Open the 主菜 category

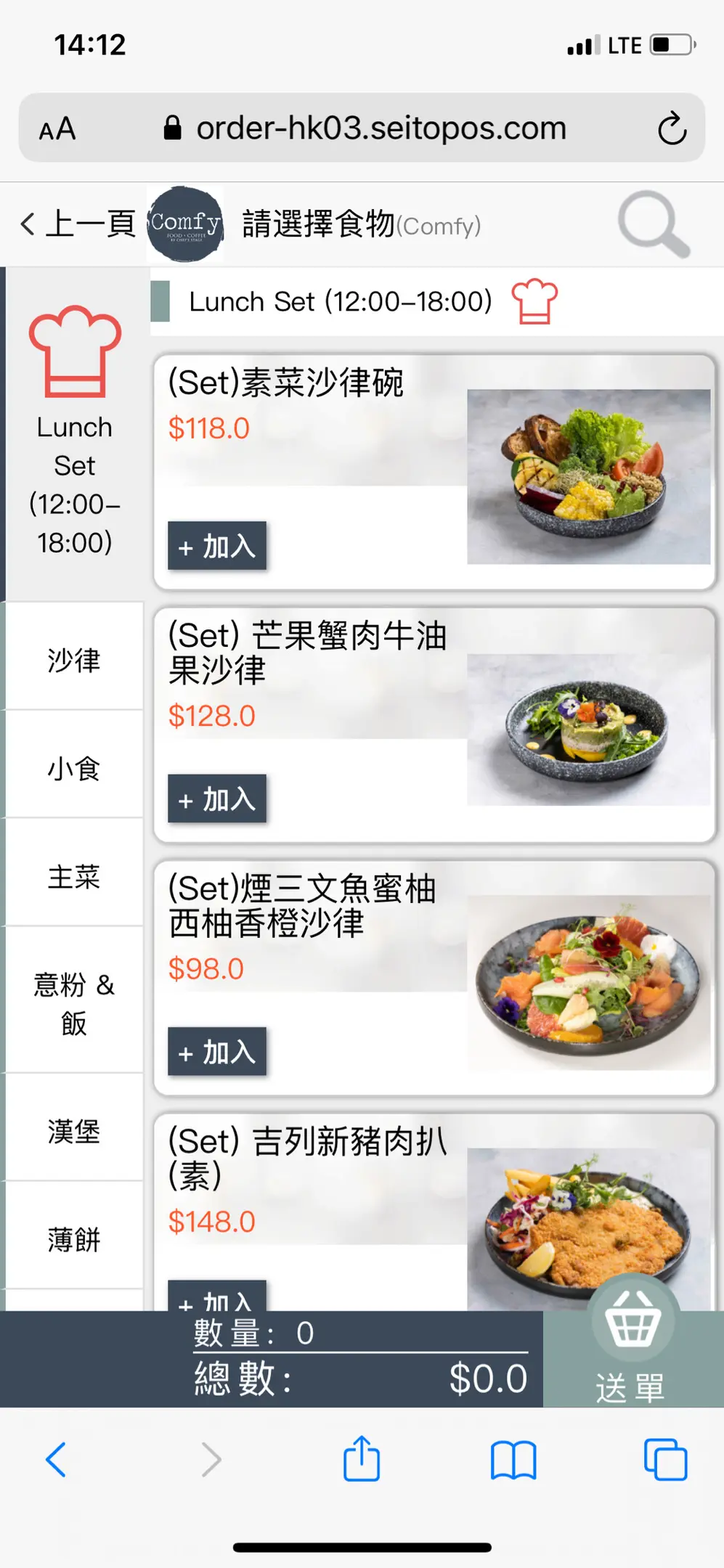(x=74, y=876)
